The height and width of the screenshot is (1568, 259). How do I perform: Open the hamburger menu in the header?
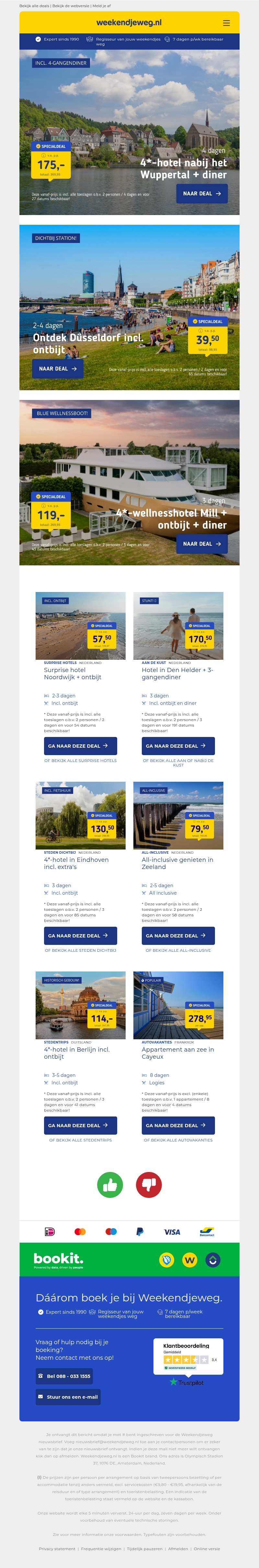226,23
